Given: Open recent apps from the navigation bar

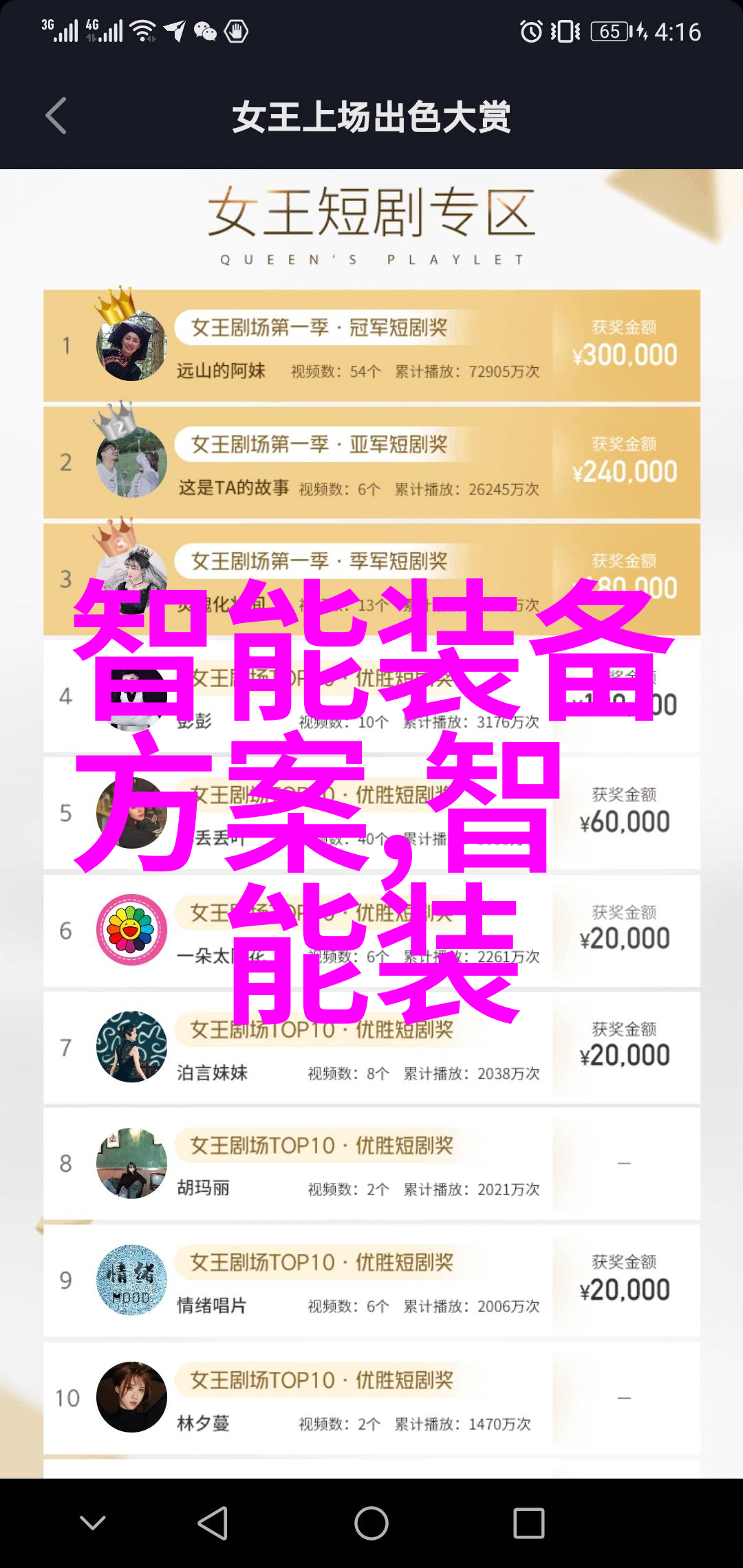Looking at the screenshot, I should 528,1523.
